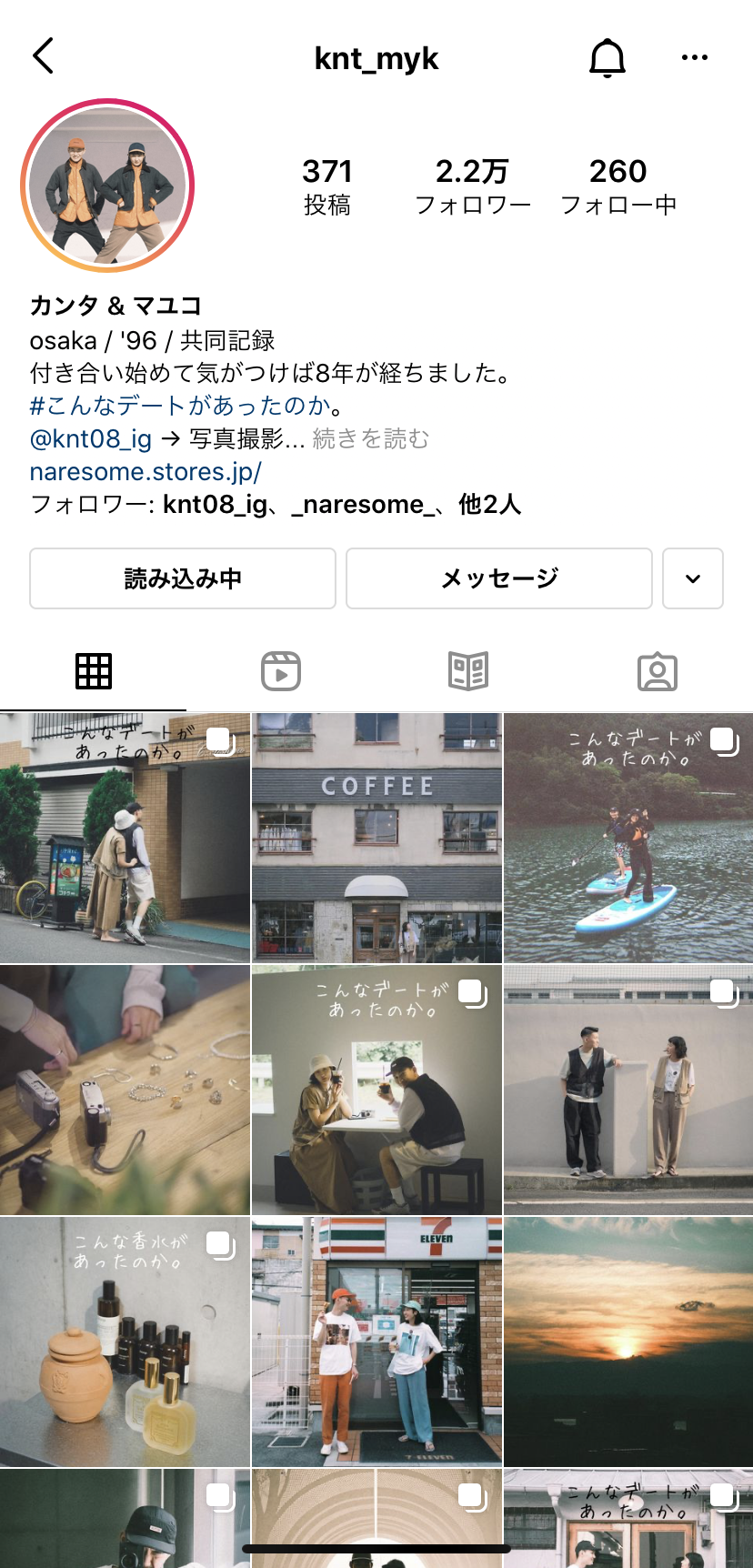Tap the 読み込み中 follow button
The height and width of the screenshot is (1568, 753).
pyautogui.click(x=183, y=578)
